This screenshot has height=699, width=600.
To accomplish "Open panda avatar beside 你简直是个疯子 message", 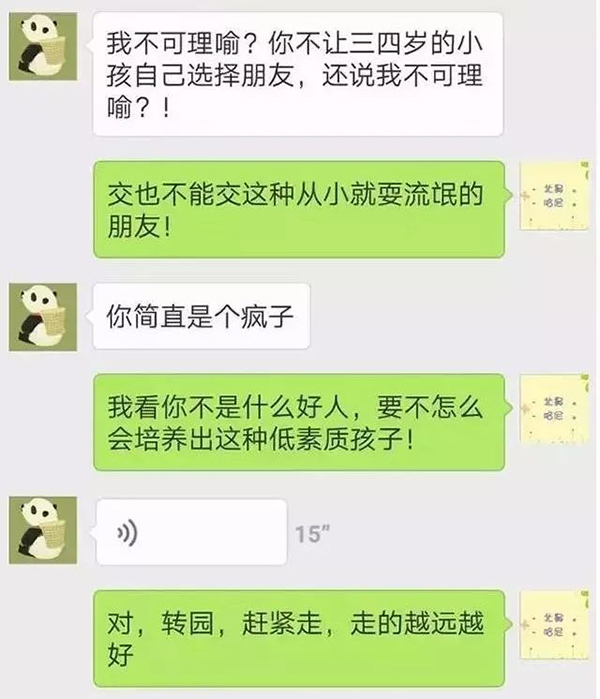I will tap(42, 317).
